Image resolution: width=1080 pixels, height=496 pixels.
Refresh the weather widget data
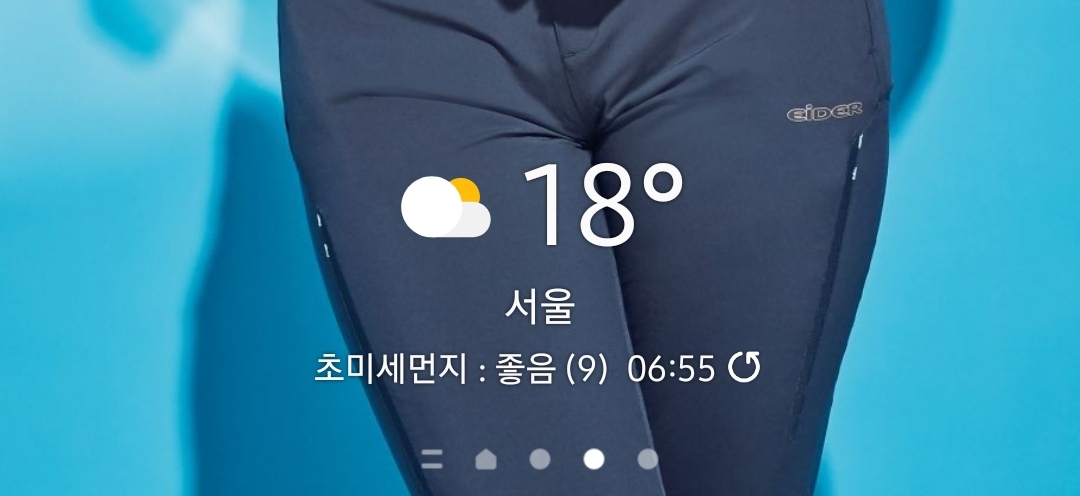744,369
